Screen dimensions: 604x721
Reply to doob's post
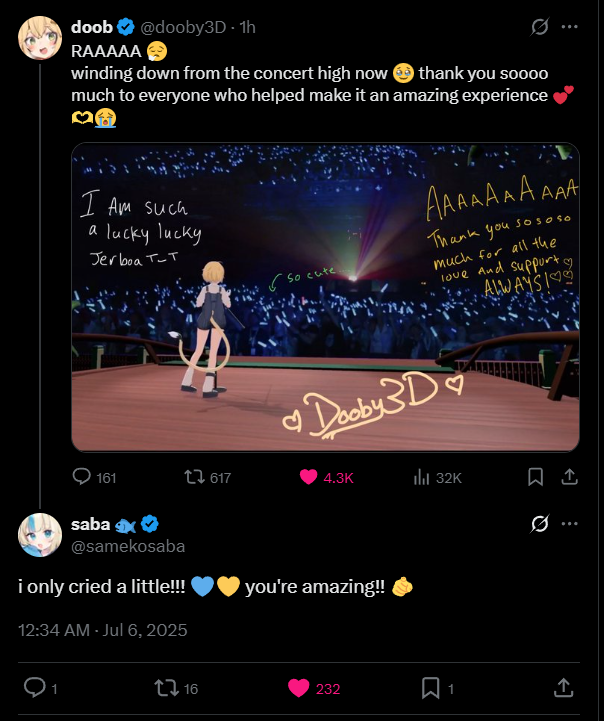click(x=83, y=477)
